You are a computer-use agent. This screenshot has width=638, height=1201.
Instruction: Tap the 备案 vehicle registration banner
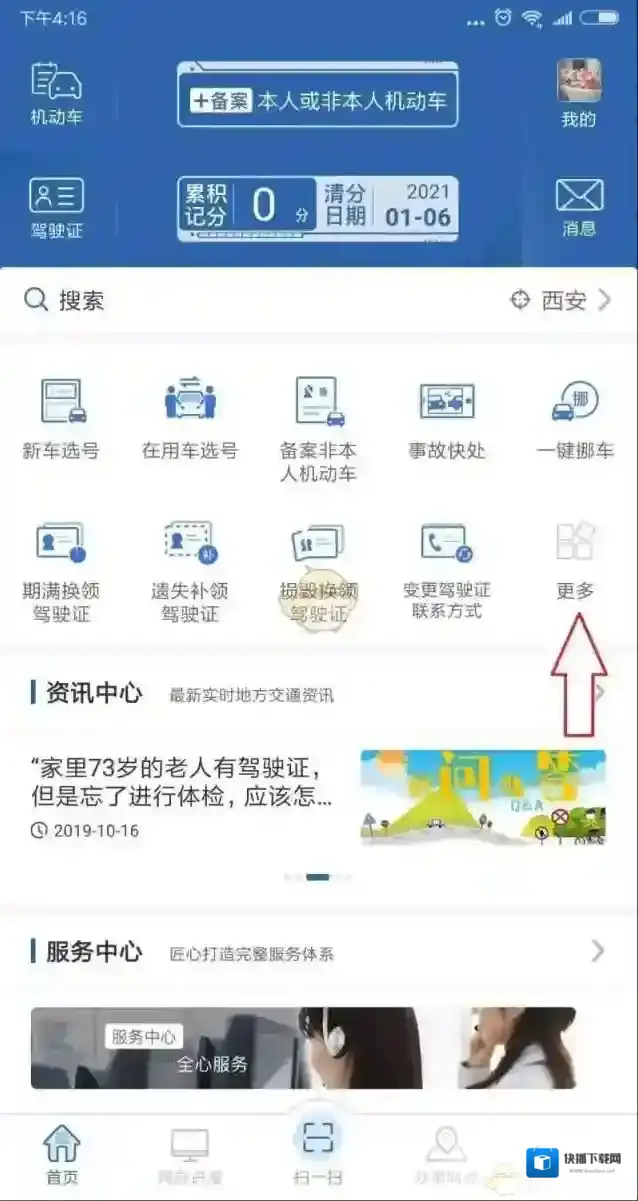pyautogui.click(x=318, y=99)
